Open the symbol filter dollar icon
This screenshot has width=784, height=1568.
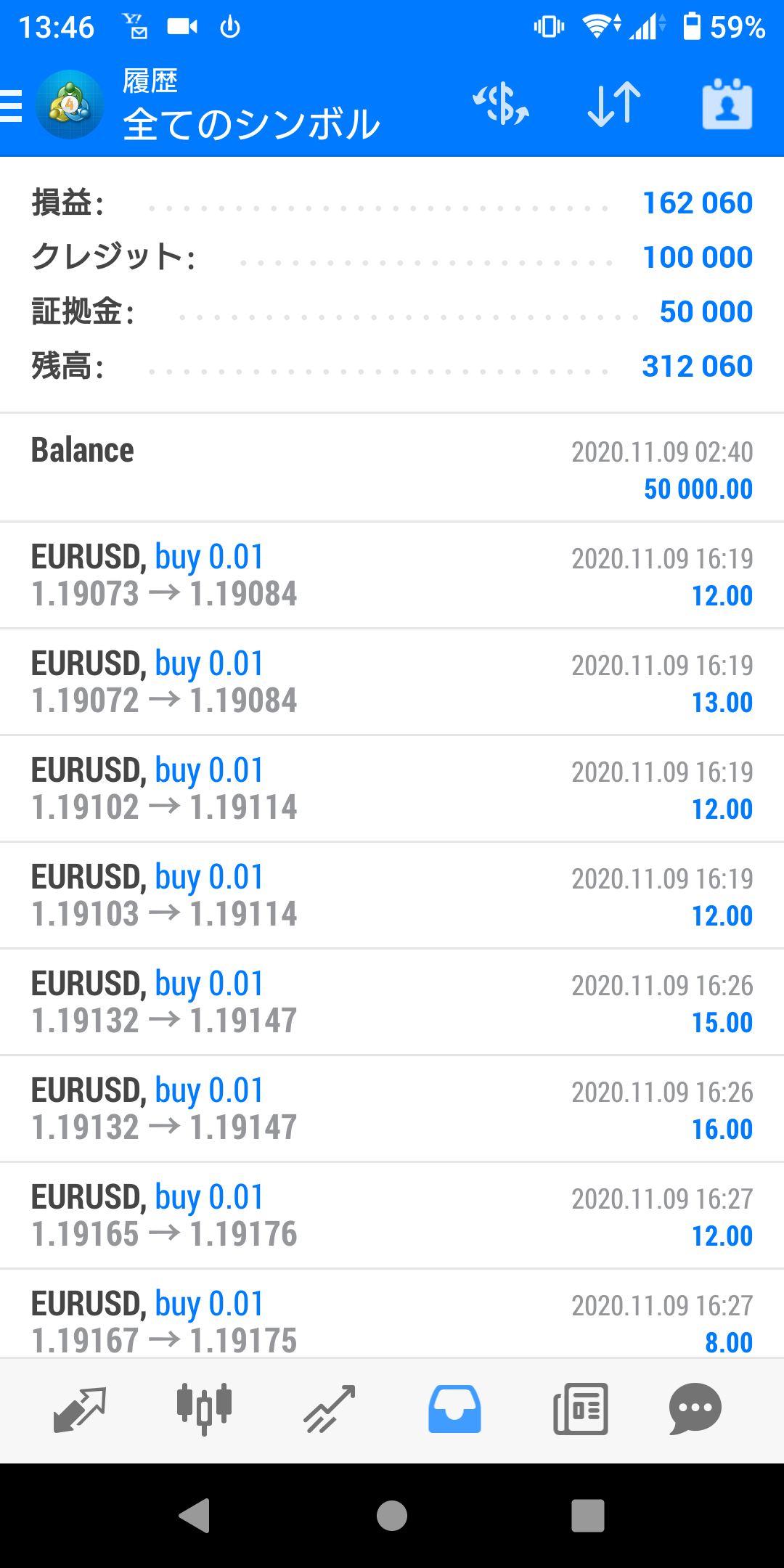coord(501,104)
